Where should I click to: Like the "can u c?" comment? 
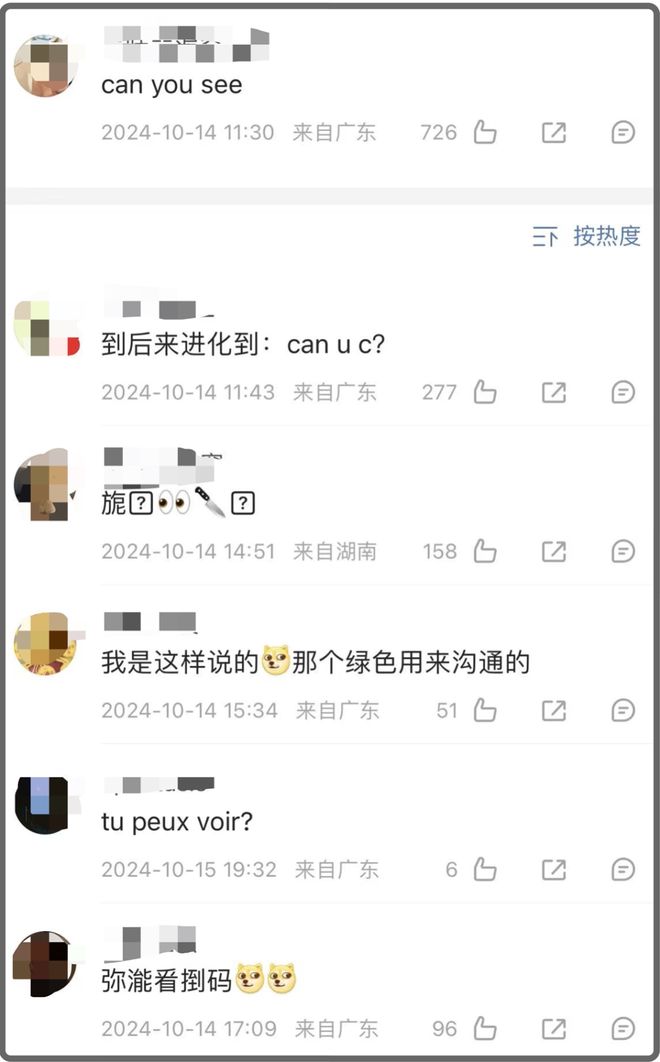pos(484,391)
